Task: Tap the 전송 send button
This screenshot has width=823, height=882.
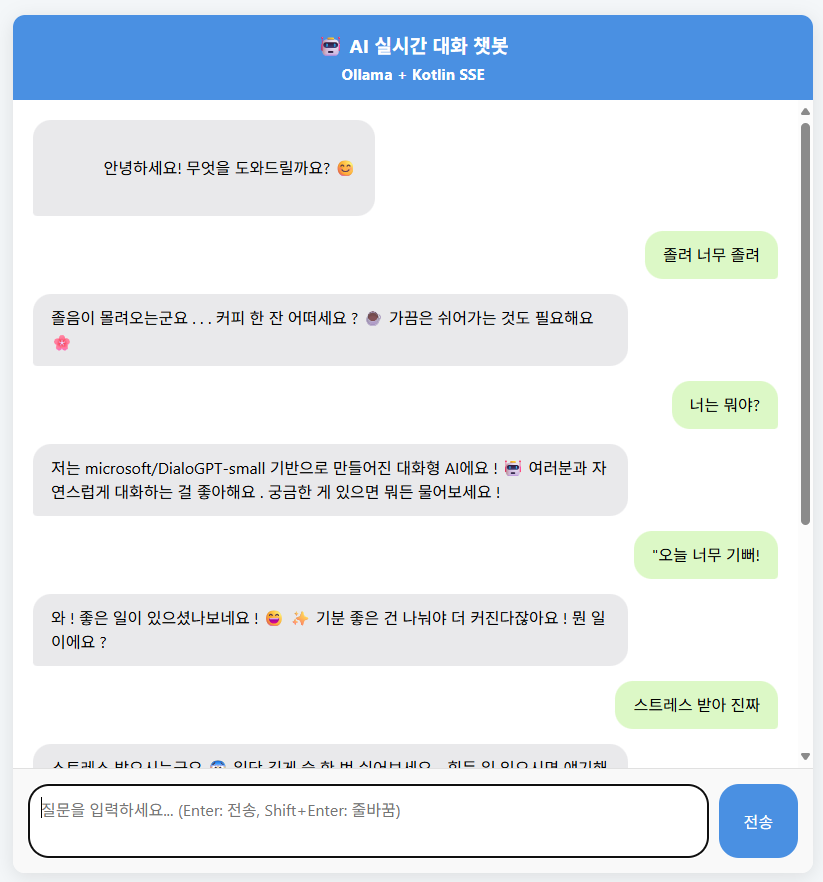Action: [x=757, y=821]
